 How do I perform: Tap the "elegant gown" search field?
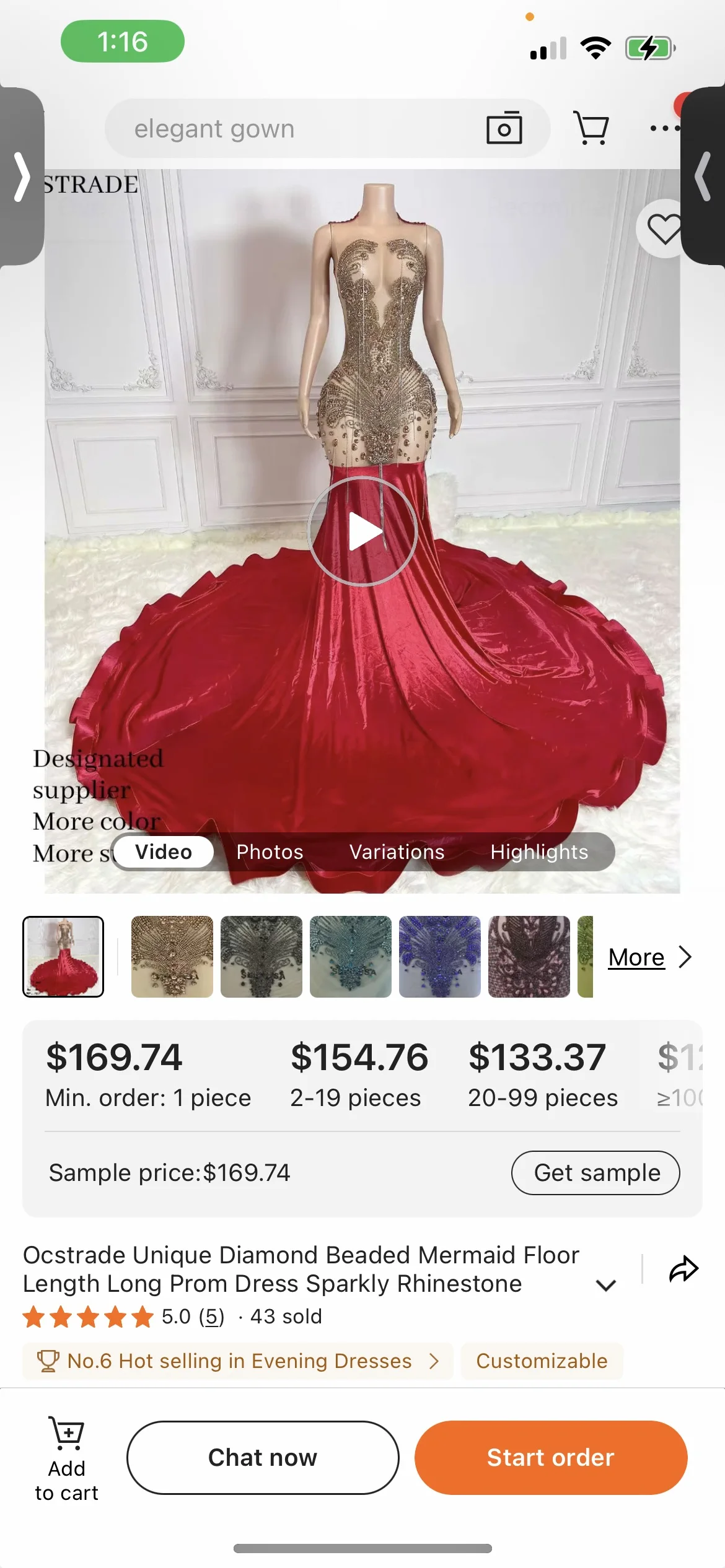coord(297,129)
